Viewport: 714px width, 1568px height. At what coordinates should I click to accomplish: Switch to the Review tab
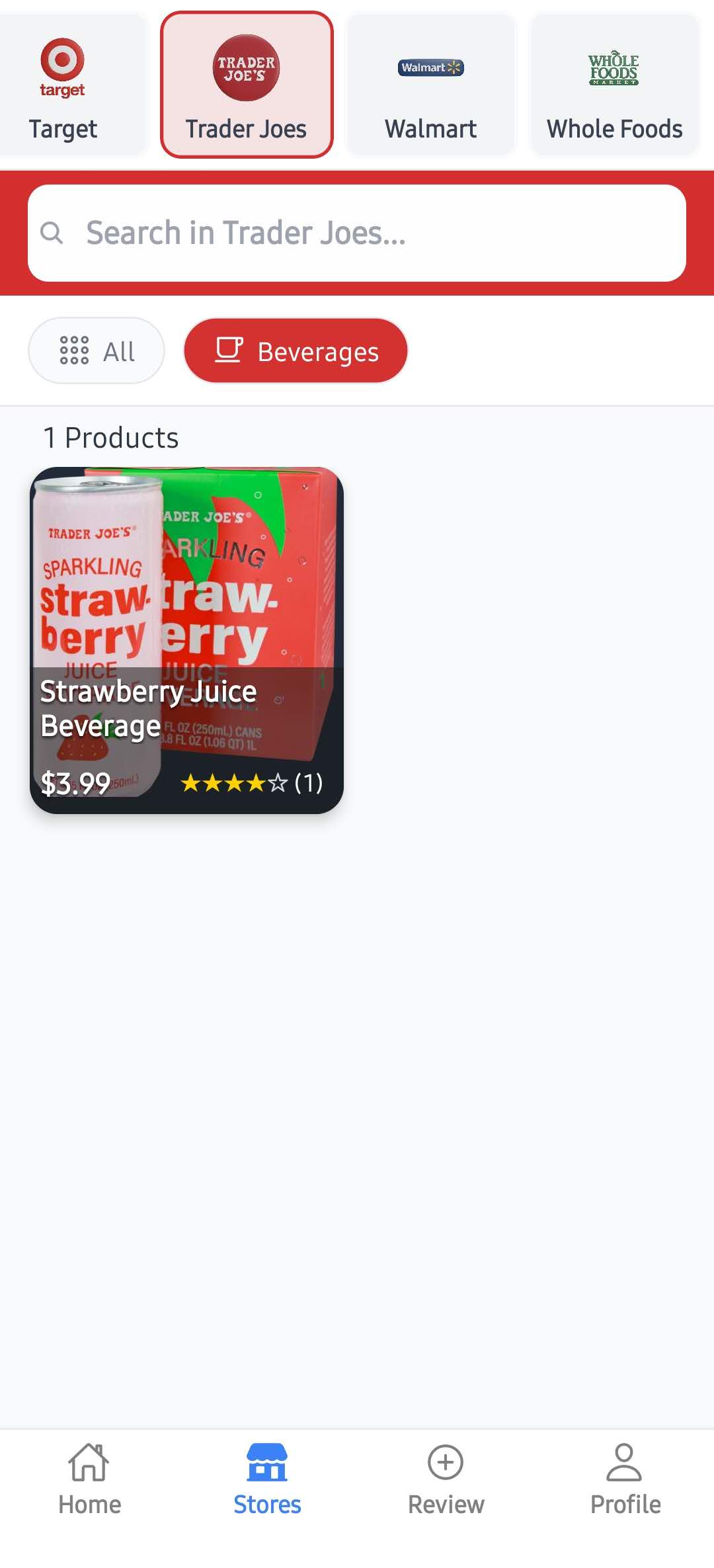pyautogui.click(x=446, y=1479)
